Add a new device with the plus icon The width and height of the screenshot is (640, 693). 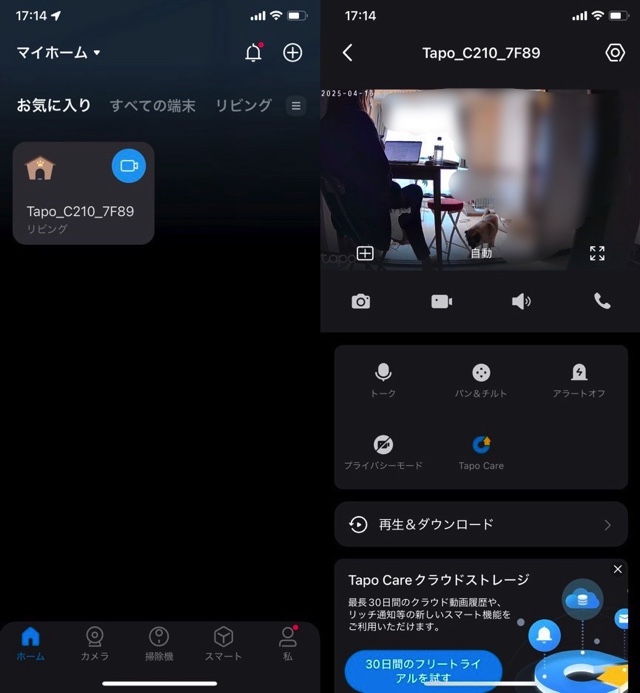pyautogui.click(x=292, y=53)
